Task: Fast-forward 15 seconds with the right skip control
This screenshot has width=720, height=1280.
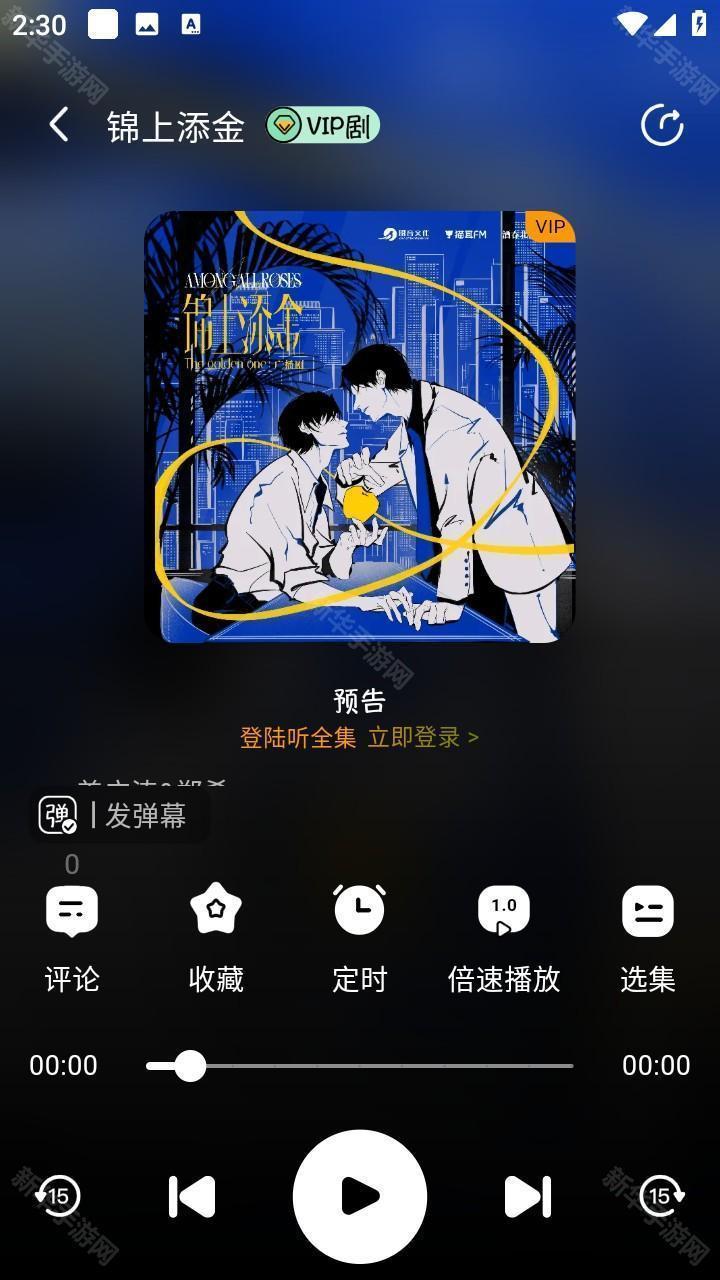Action: point(660,1195)
